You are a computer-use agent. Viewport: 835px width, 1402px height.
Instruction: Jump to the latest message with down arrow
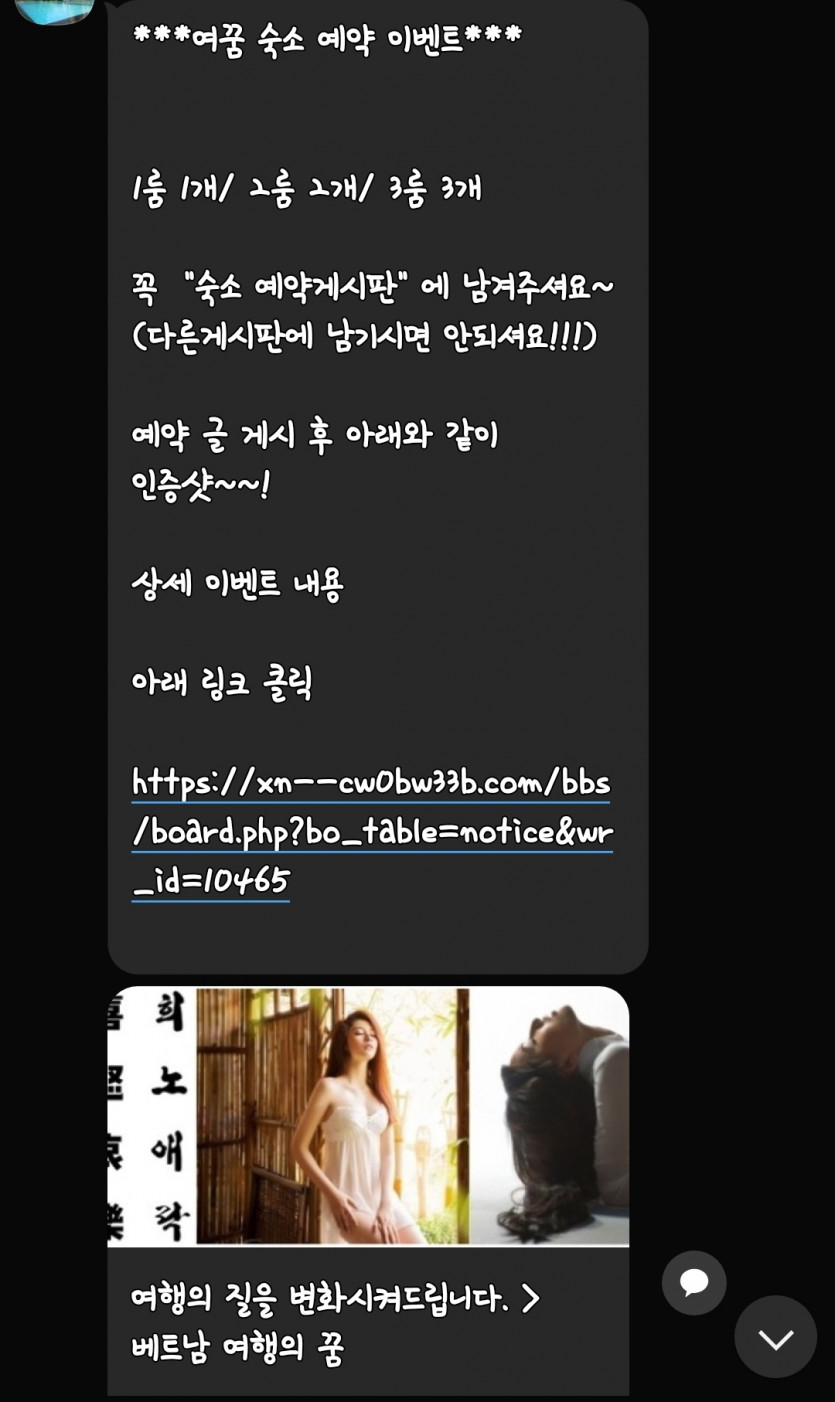(x=776, y=1338)
